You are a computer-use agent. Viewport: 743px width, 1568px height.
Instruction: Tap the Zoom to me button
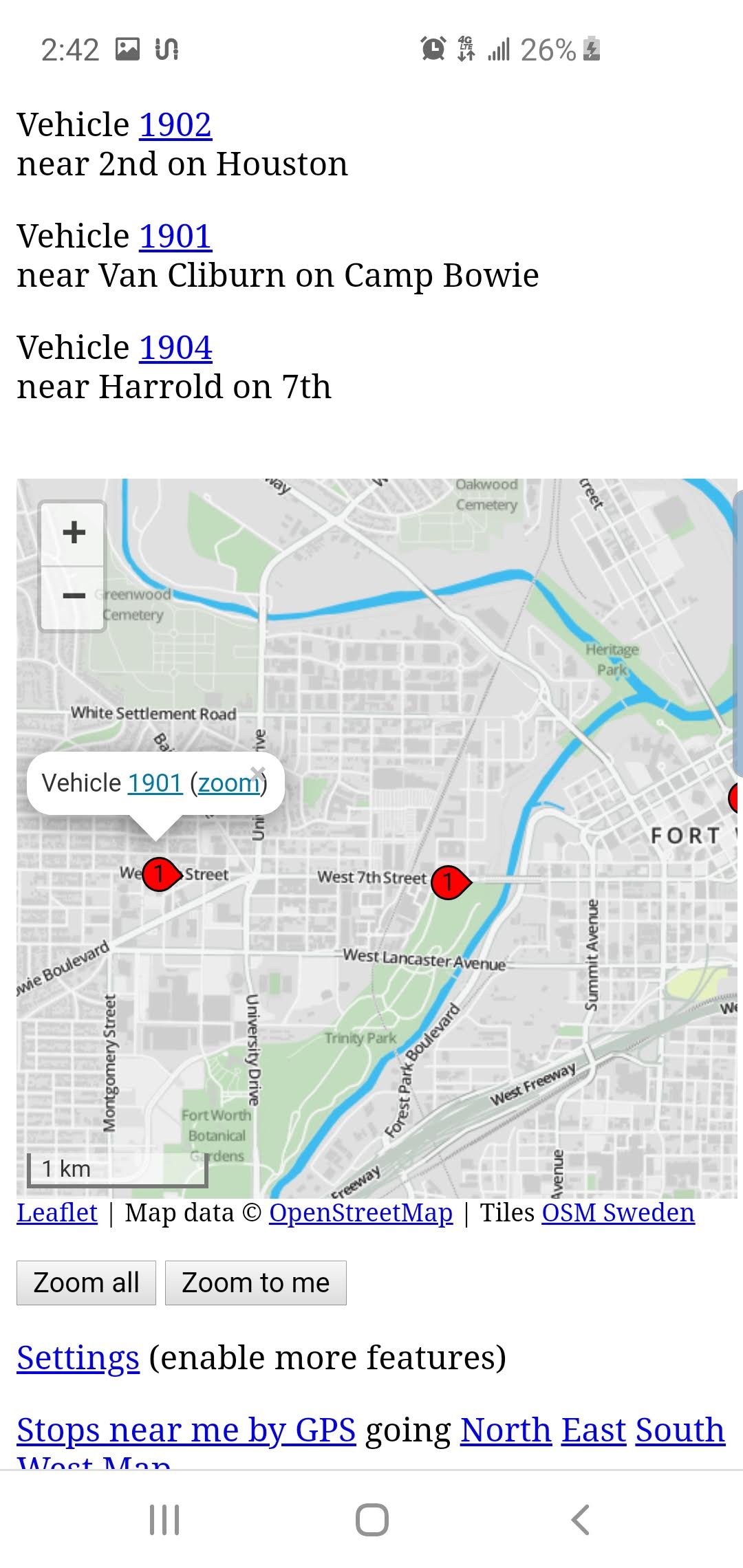click(255, 1283)
